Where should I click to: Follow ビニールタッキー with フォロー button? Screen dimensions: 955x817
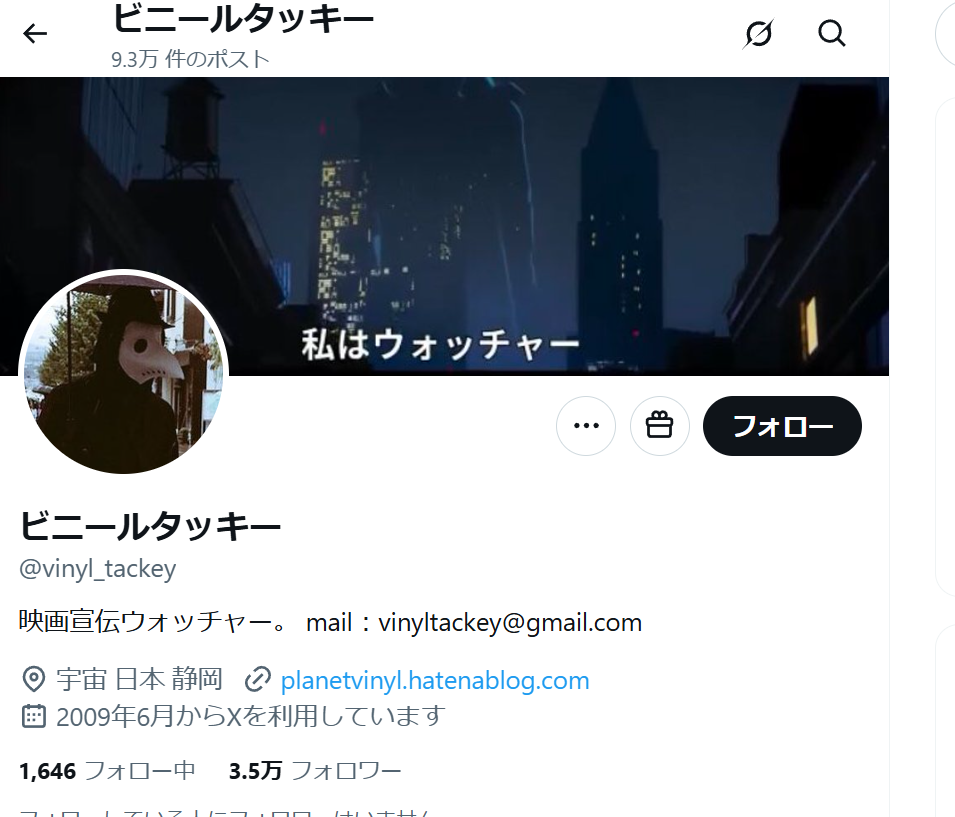[782, 426]
